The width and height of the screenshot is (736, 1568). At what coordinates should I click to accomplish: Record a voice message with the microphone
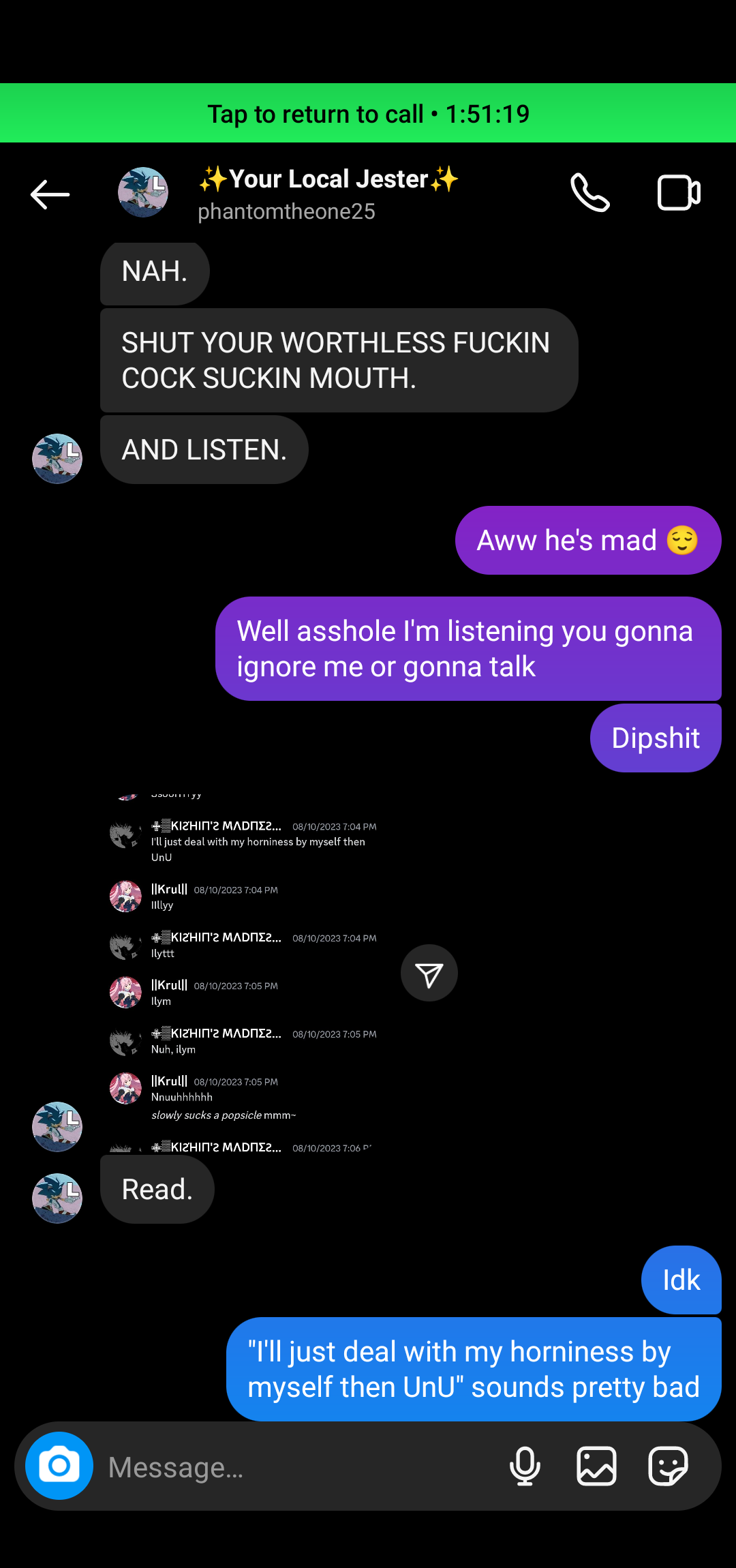pyautogui.click(x=525, y=1466)
